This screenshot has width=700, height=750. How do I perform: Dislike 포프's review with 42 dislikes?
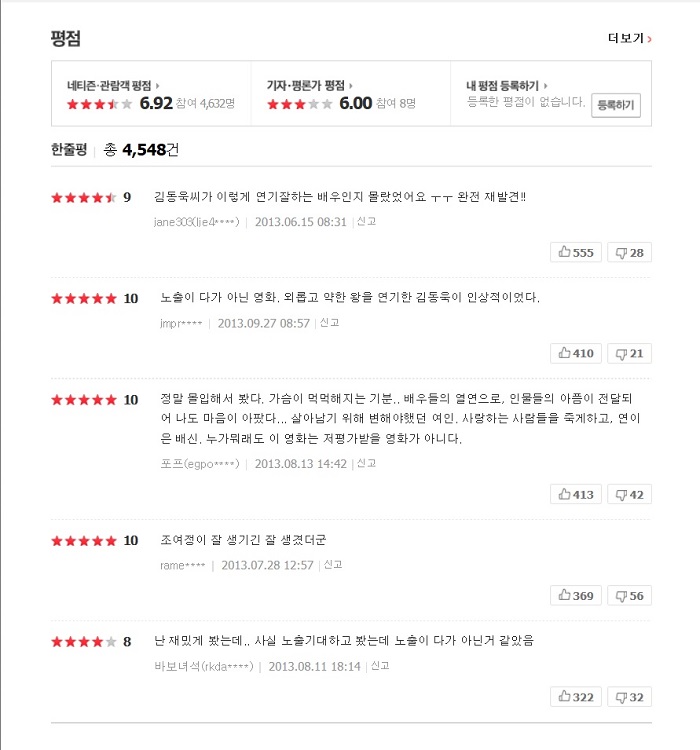[x=629, y=494]
